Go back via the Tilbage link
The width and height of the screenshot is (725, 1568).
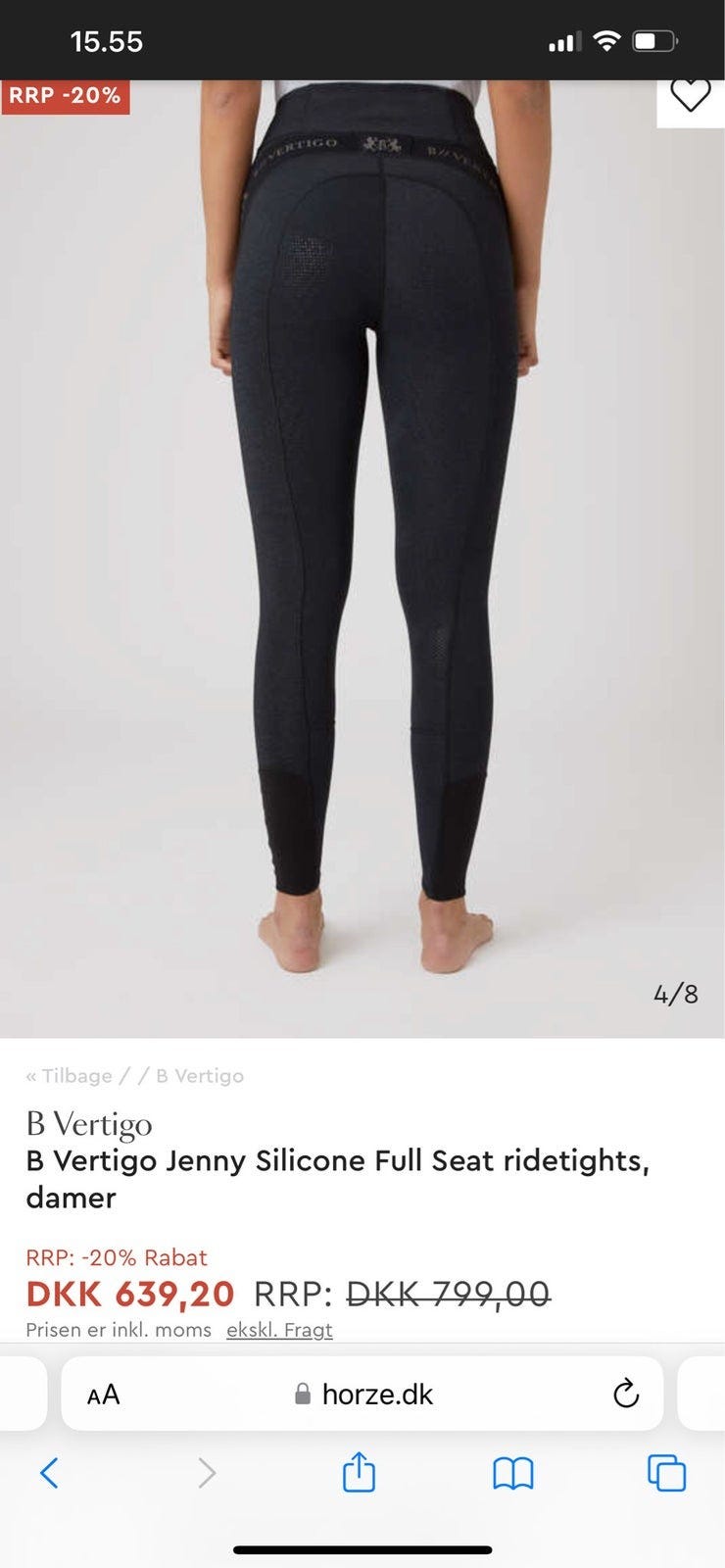[69, 1076]
